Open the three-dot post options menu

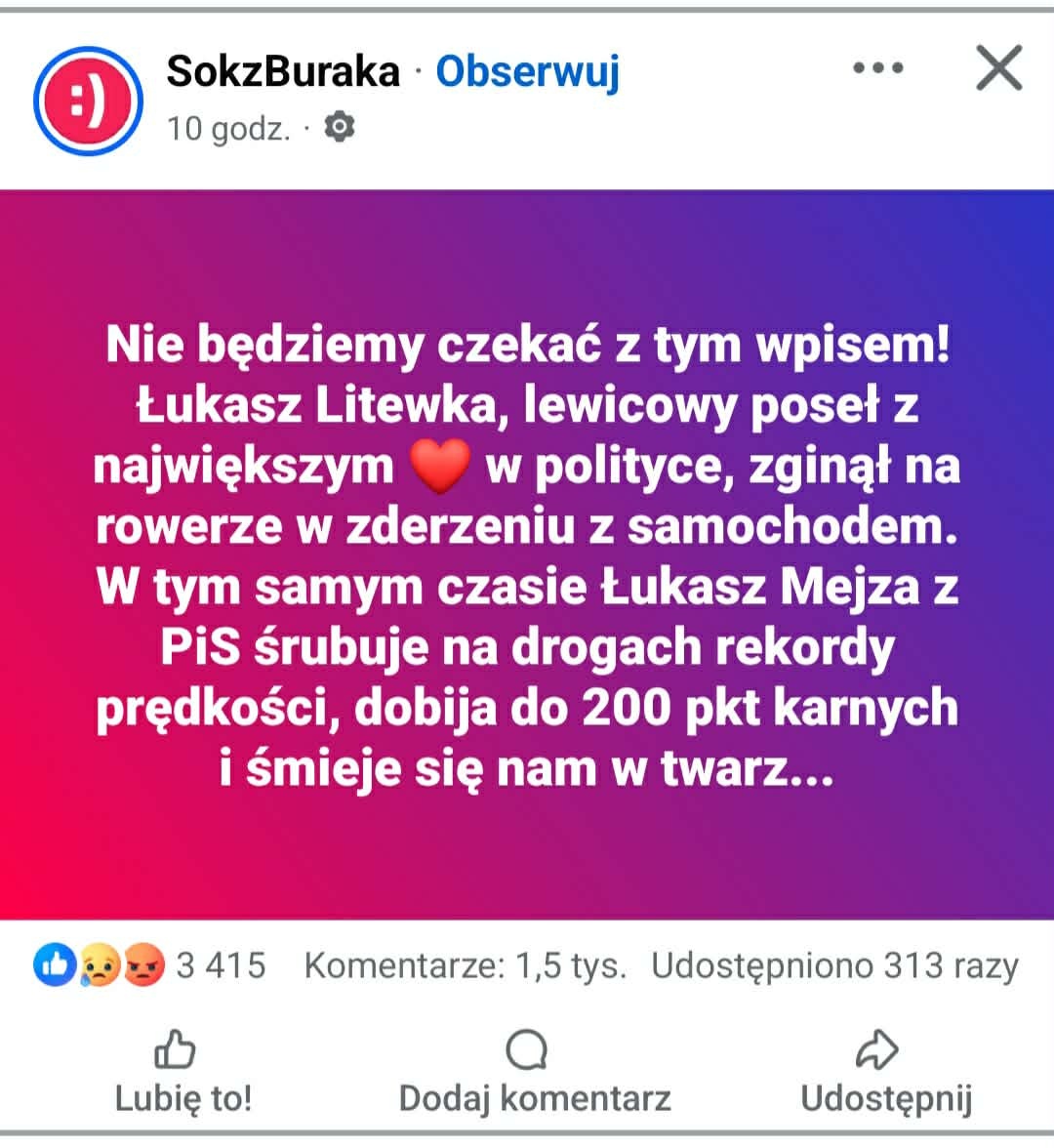click(x=877, y=69)
